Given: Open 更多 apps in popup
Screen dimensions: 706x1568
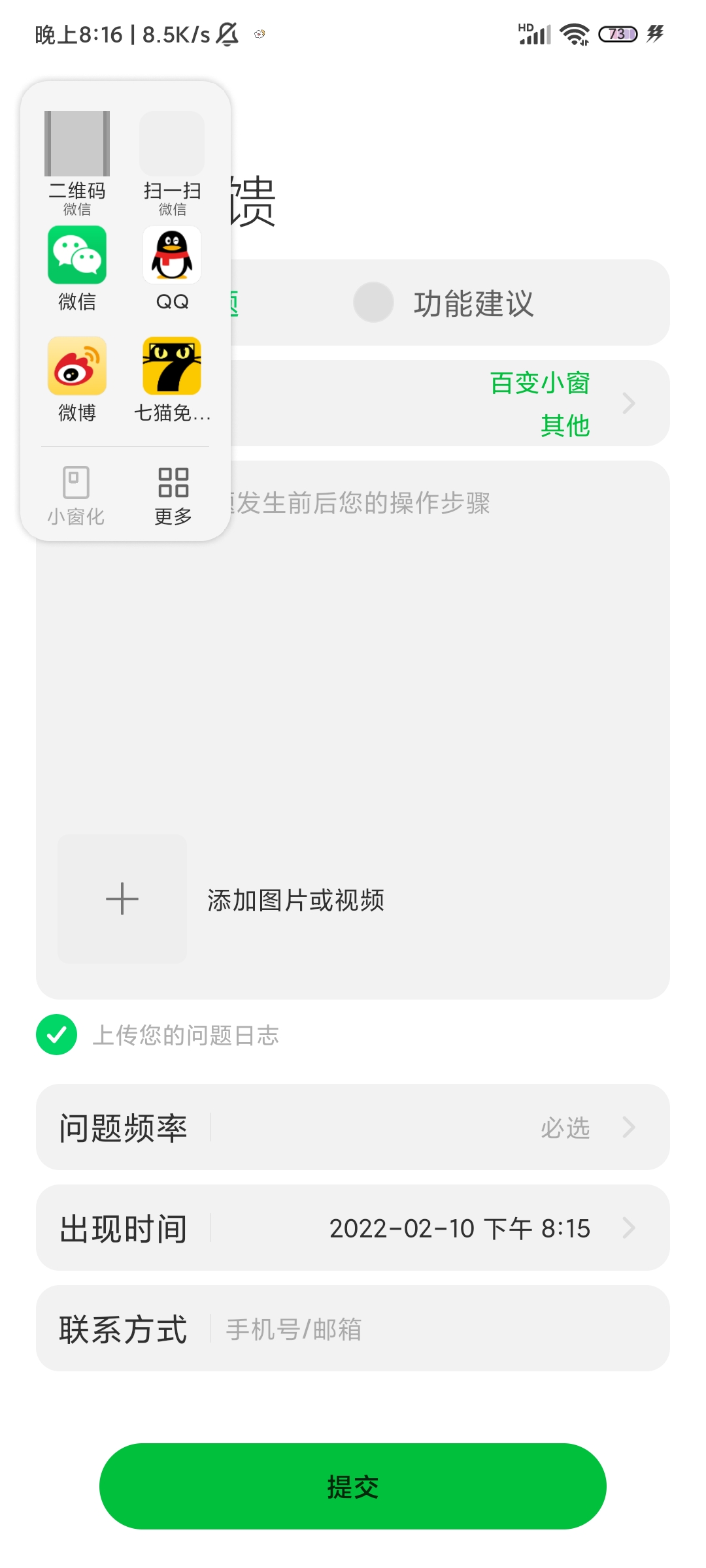Looking at the screenshot, I should click(x=173, y=496).
